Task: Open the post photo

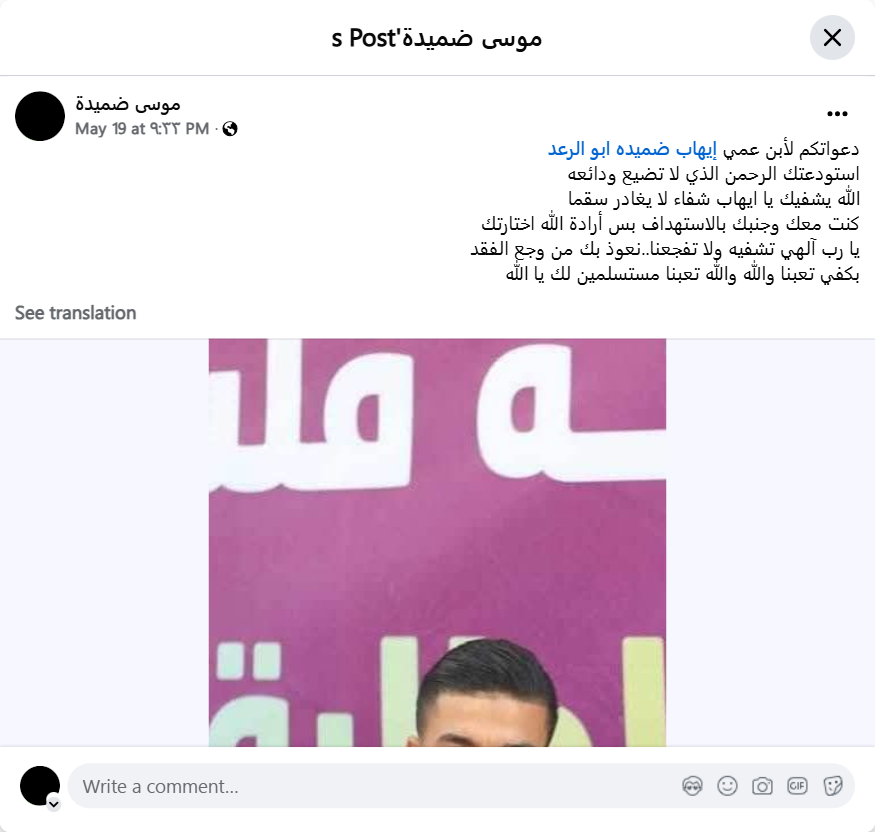Action: click(x=437, y=540)
